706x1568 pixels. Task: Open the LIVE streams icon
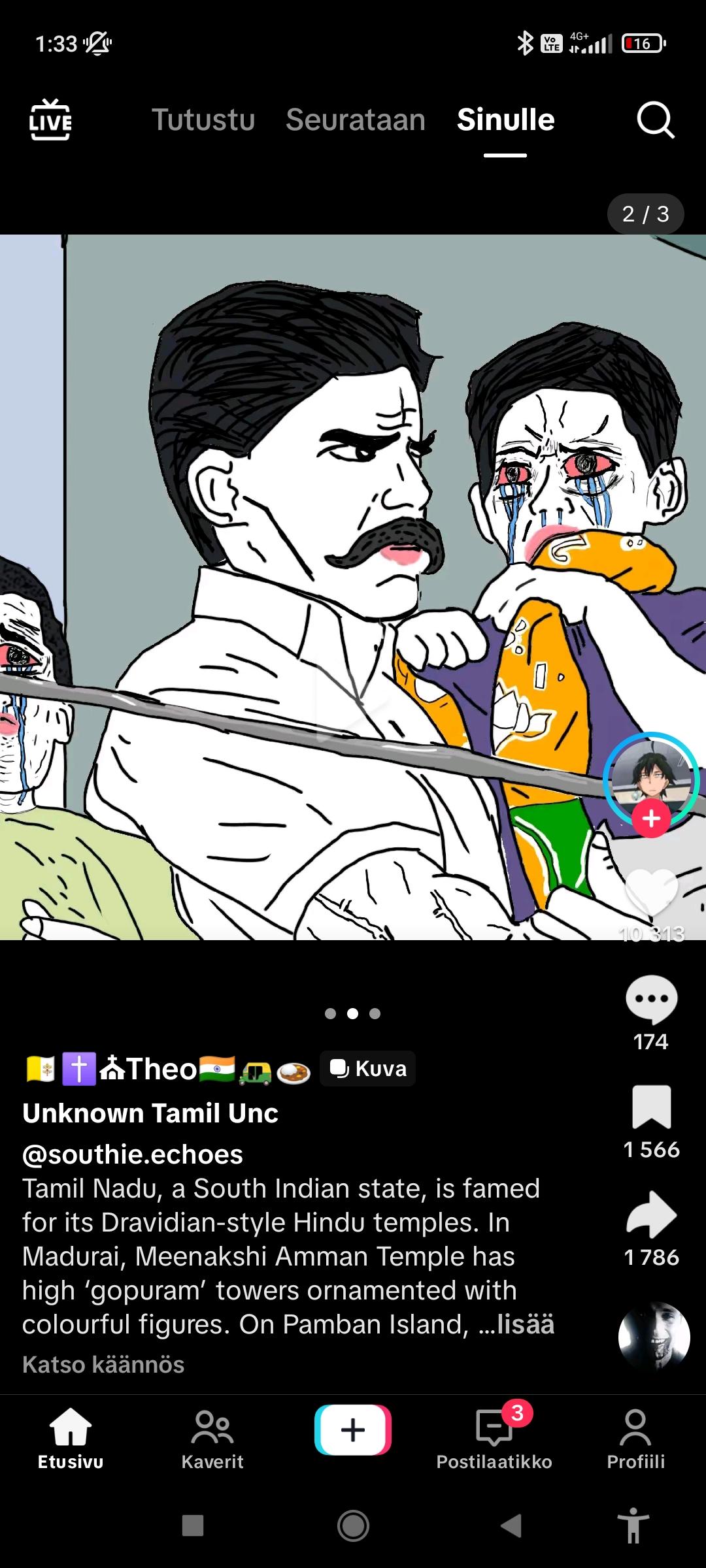pos(50,120)
